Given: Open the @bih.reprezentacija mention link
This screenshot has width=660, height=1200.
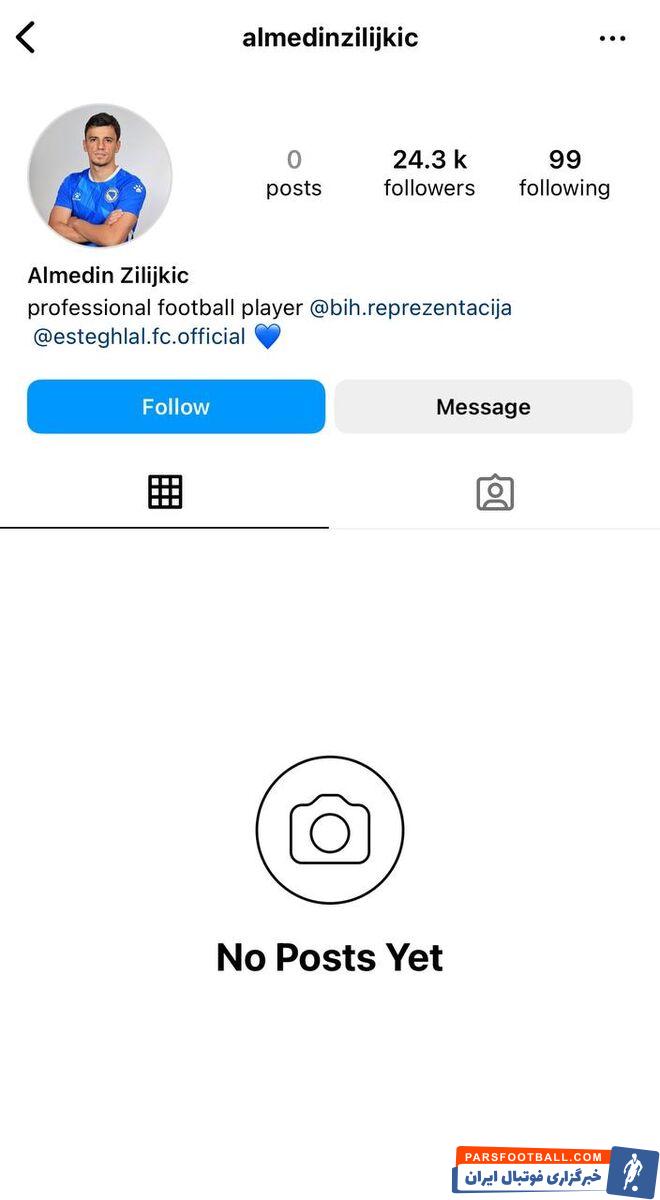Looking at the screenshot, I should point(410,308).
